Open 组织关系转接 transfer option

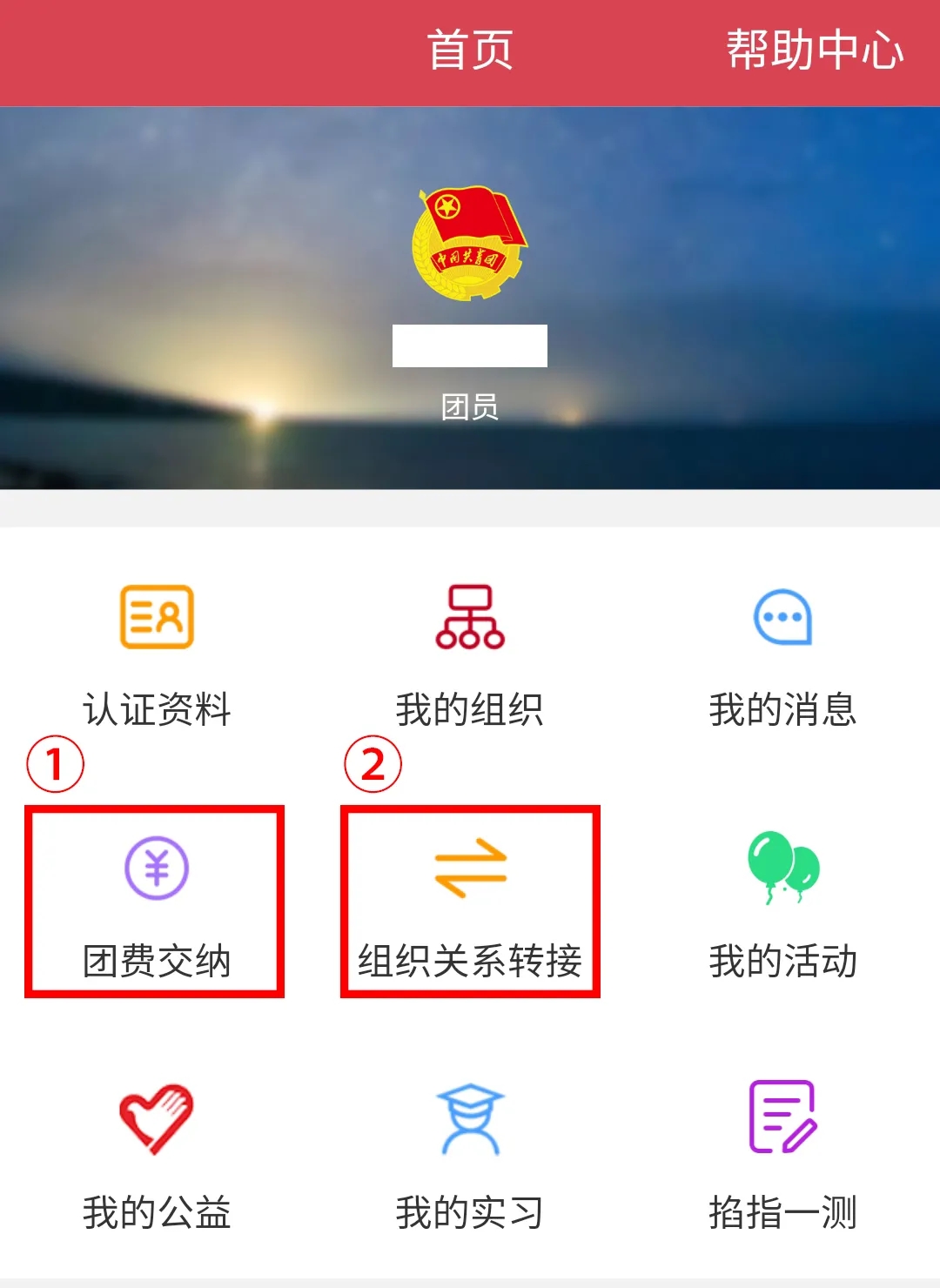click(x=470, y=903)
